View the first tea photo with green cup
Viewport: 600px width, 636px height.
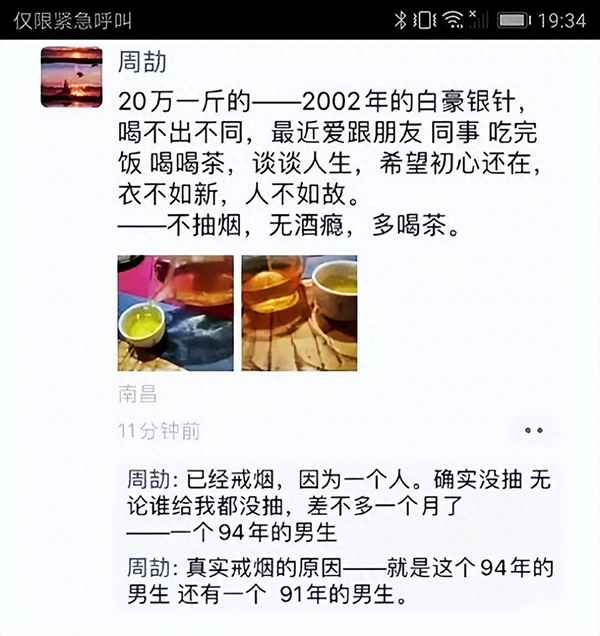[x=175, y=313]
